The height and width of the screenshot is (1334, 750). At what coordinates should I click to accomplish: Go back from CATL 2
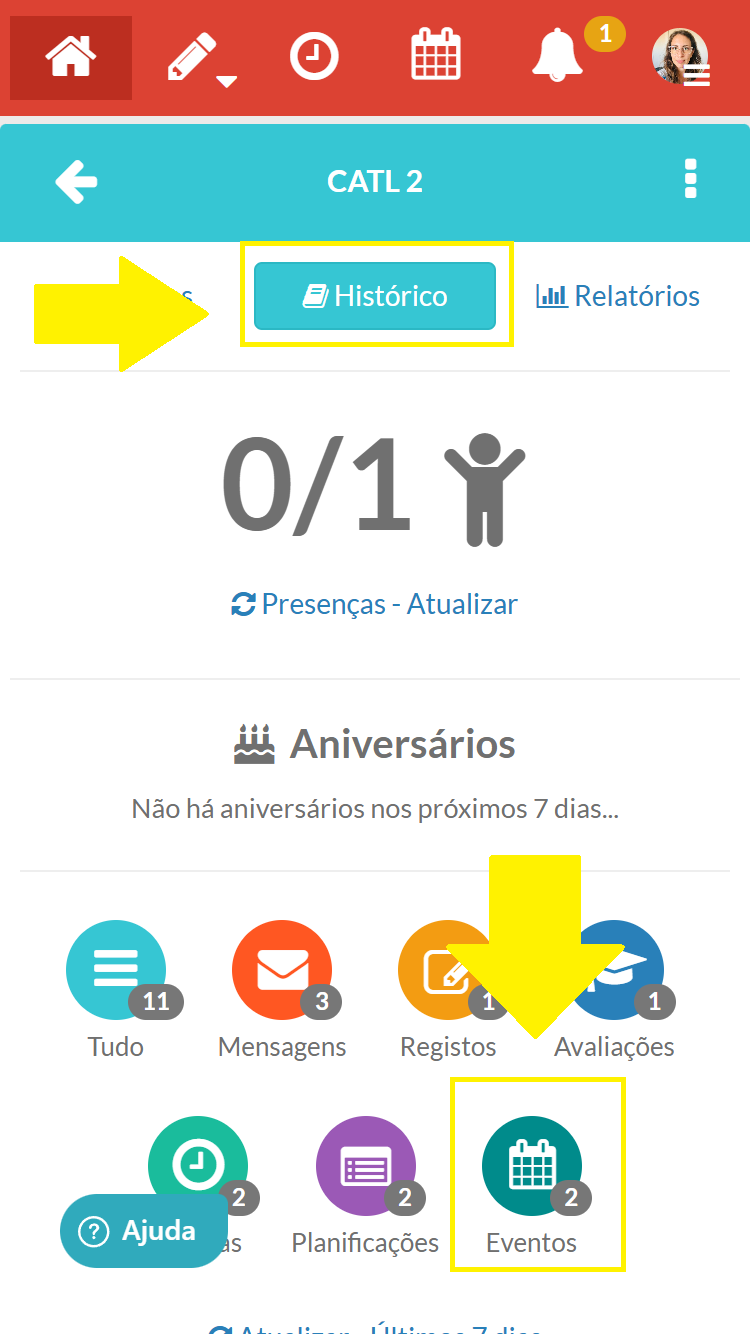click(x=76, y=182)
